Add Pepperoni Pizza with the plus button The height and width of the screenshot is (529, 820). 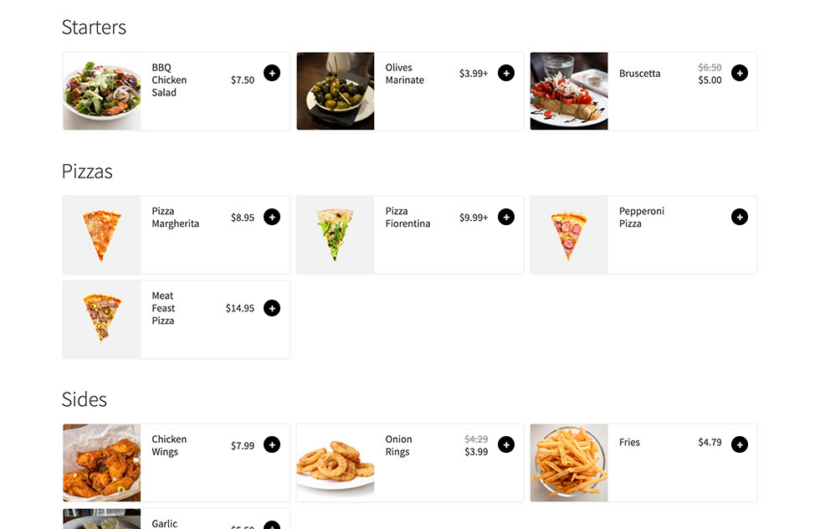point(739,217)
